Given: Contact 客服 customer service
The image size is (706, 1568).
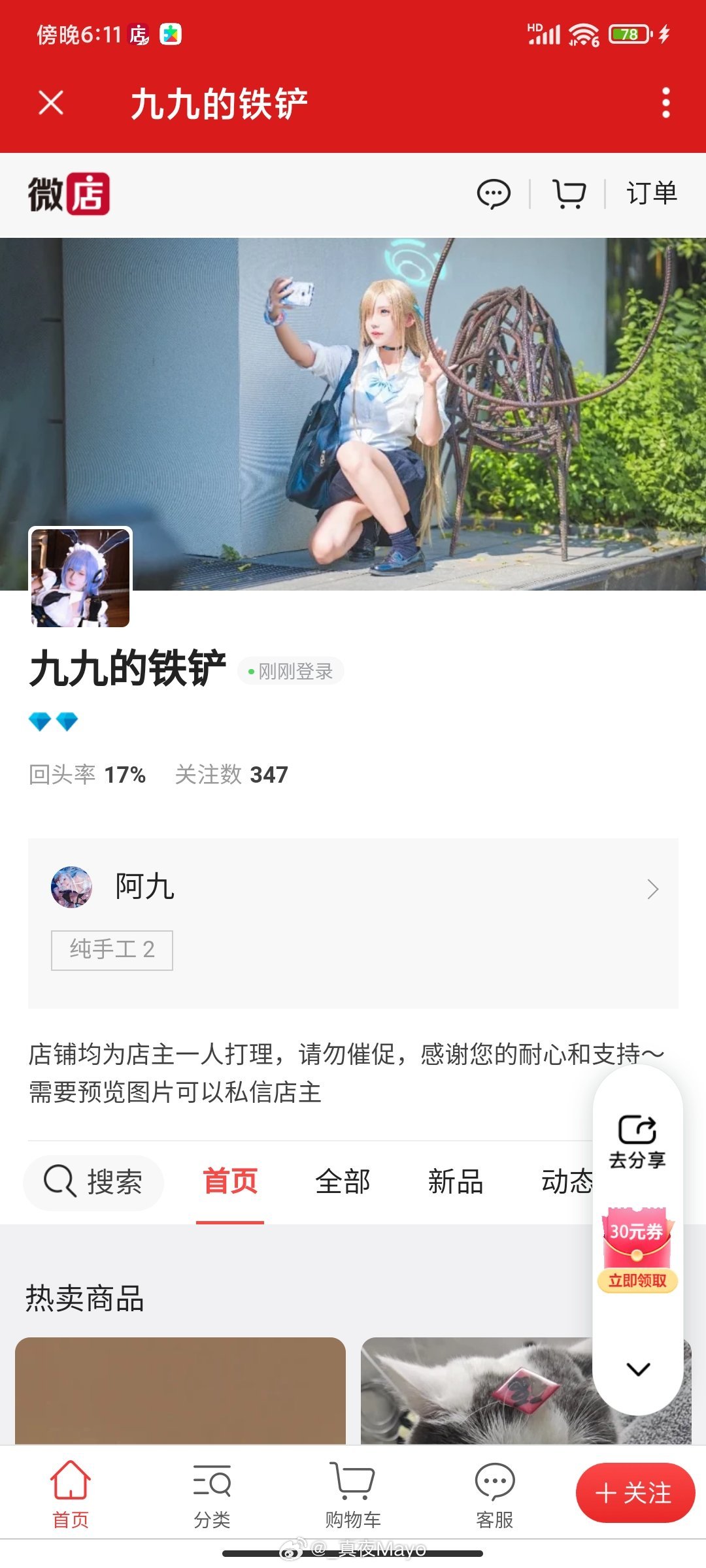Looking at the screenshot, I should click(x=494, y=1493).
